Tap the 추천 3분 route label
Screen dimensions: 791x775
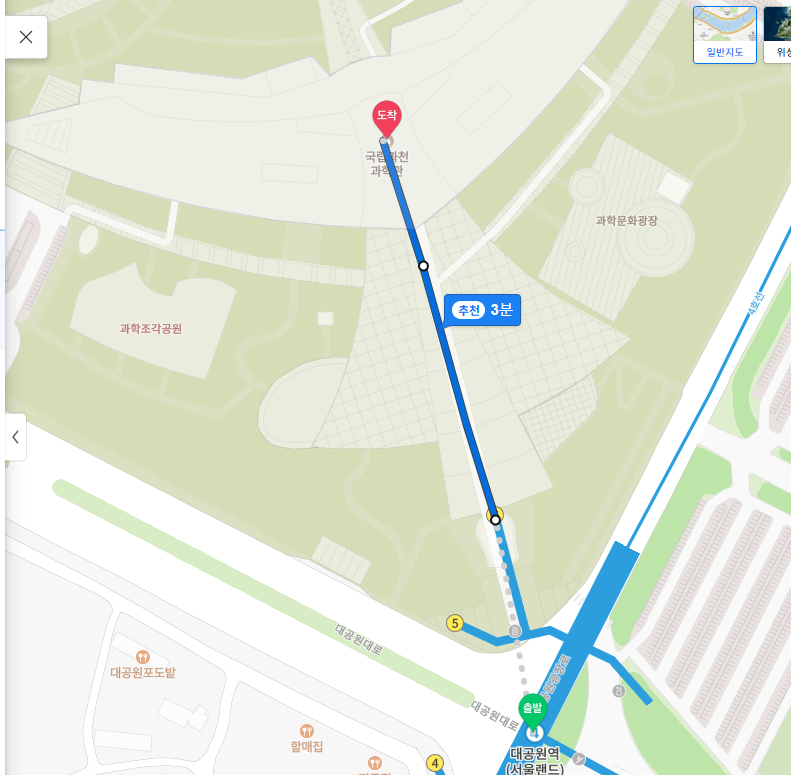pyautogui.click(x=482, y=310)
